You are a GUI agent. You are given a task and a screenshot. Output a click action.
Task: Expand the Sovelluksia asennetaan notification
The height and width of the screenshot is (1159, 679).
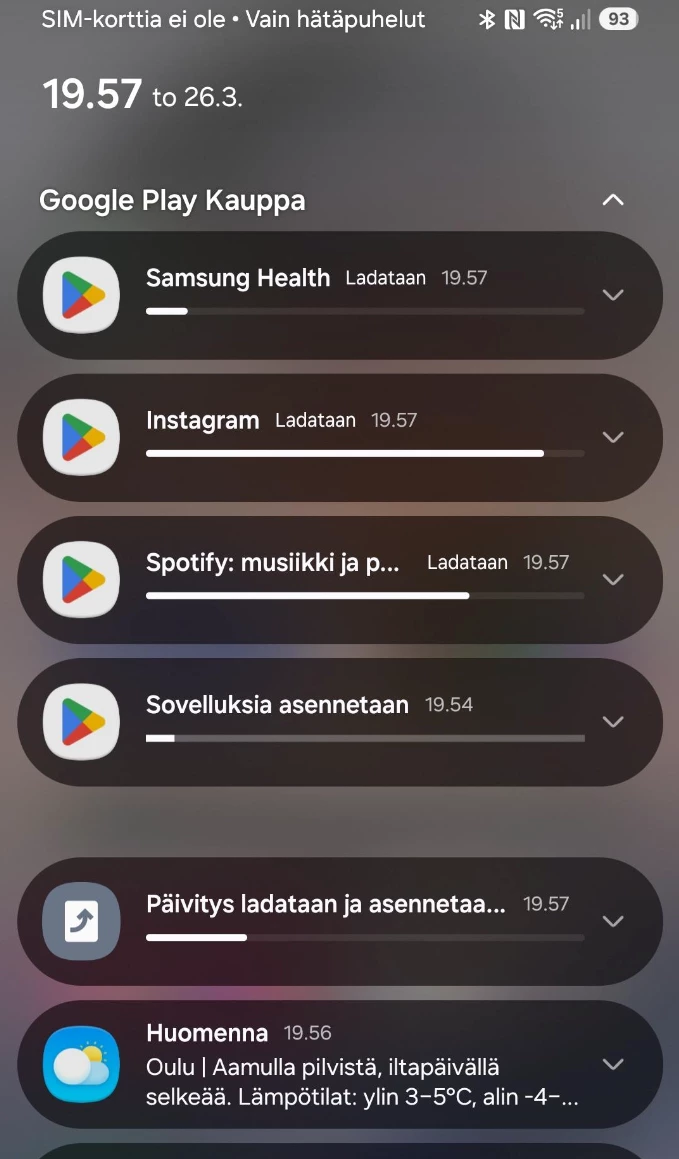[613, 722]
